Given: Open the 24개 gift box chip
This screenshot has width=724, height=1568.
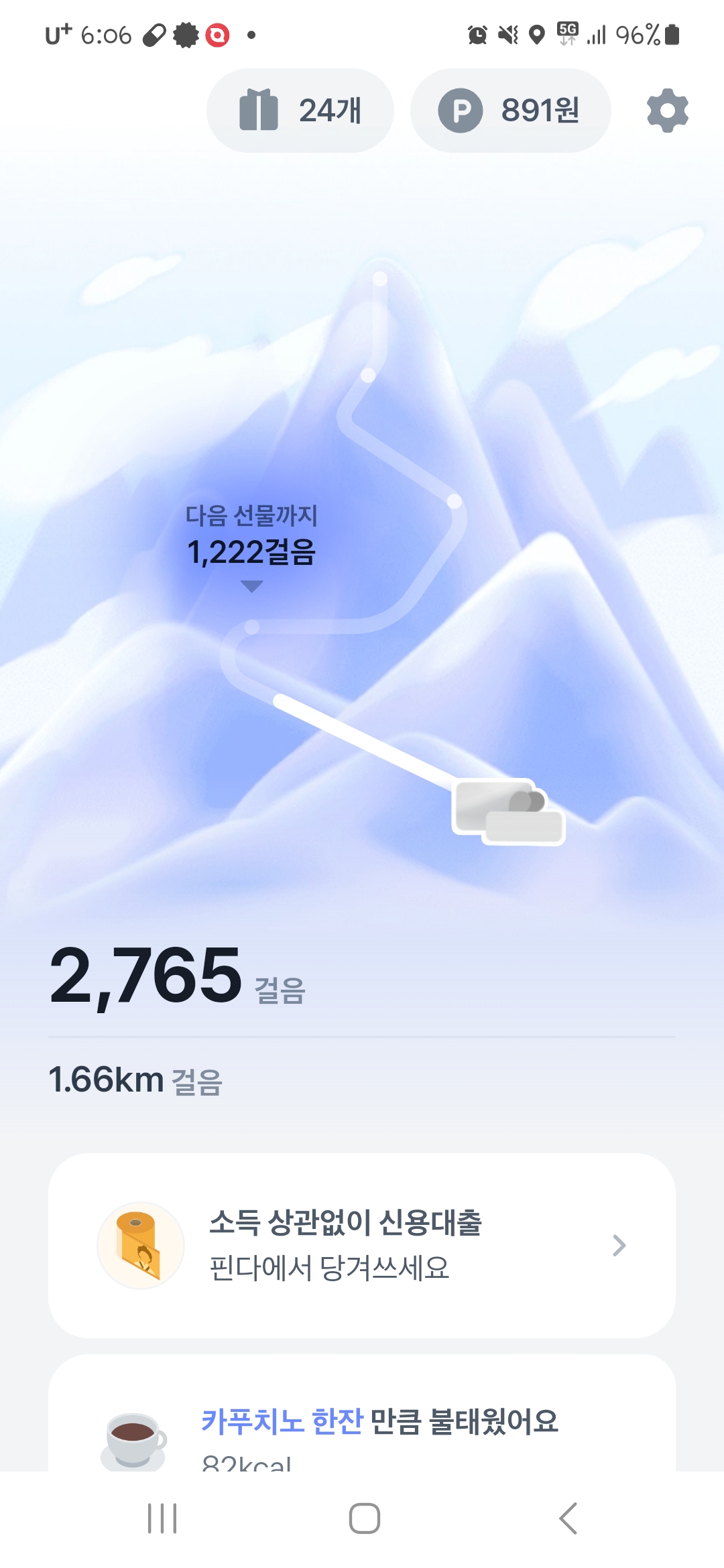Looking at the screenshot, I should tap(300, 111).
